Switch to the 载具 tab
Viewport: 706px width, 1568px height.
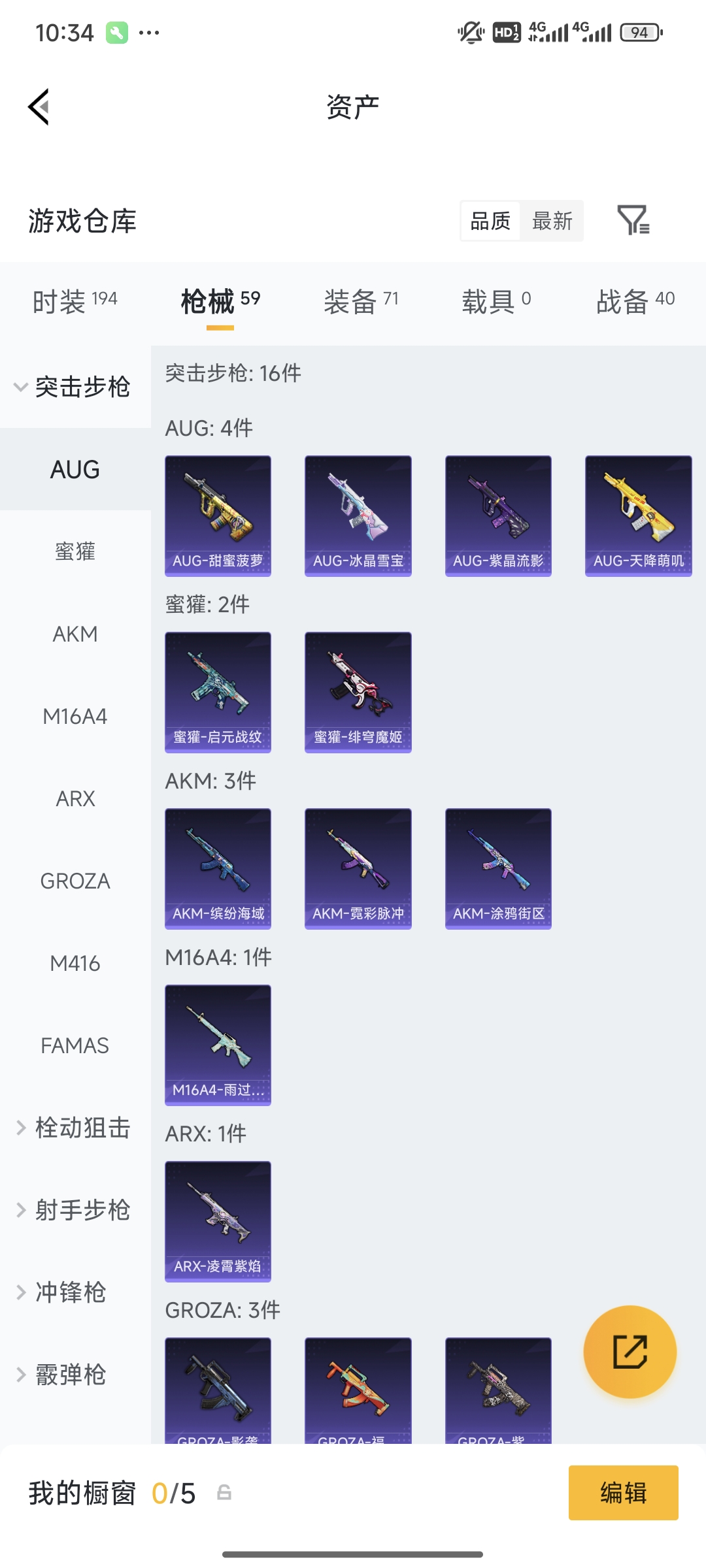click(x=496, y=301)
